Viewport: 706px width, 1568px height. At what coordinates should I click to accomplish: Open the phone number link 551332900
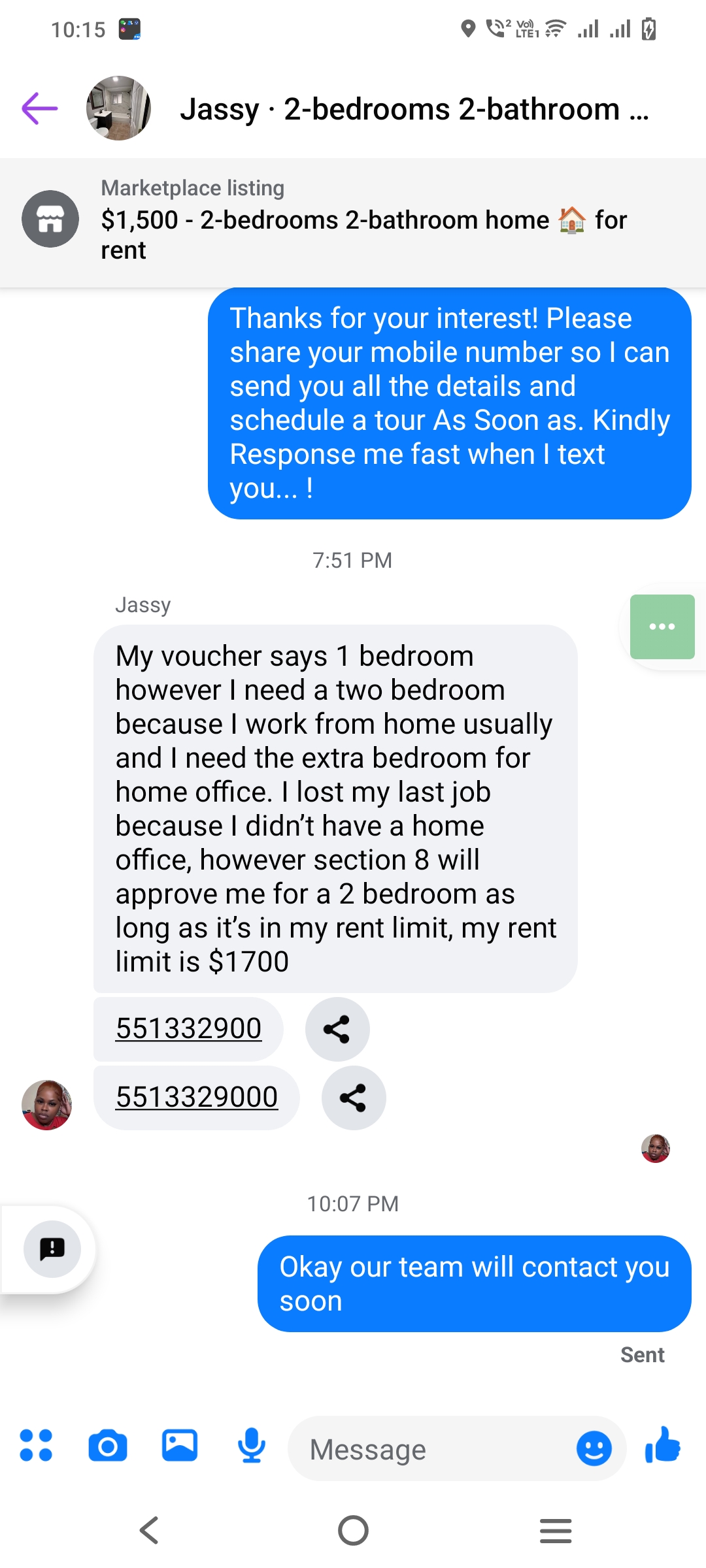188,1029
